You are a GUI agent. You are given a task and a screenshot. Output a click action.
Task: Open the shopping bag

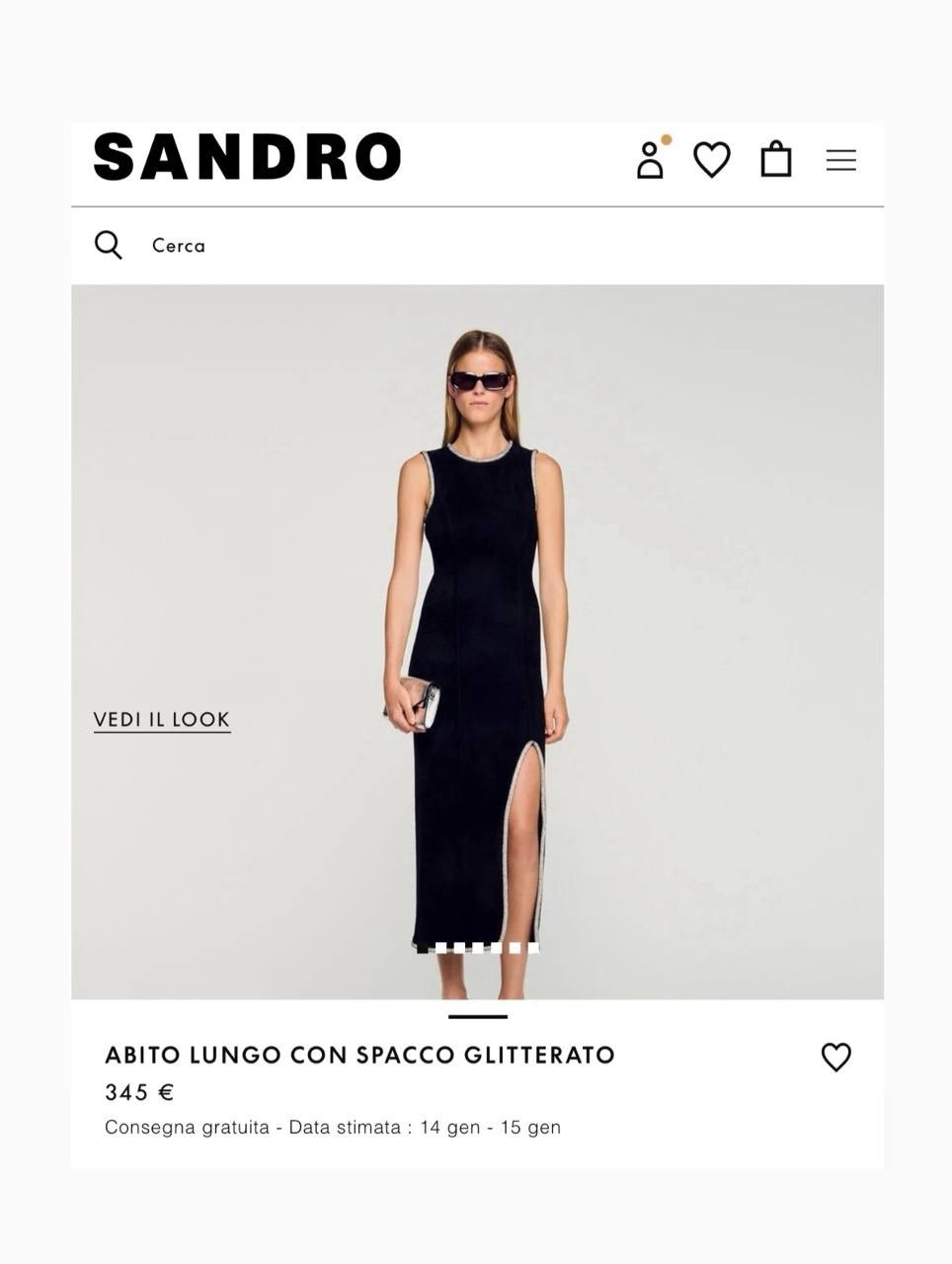[x=776, y=159]
